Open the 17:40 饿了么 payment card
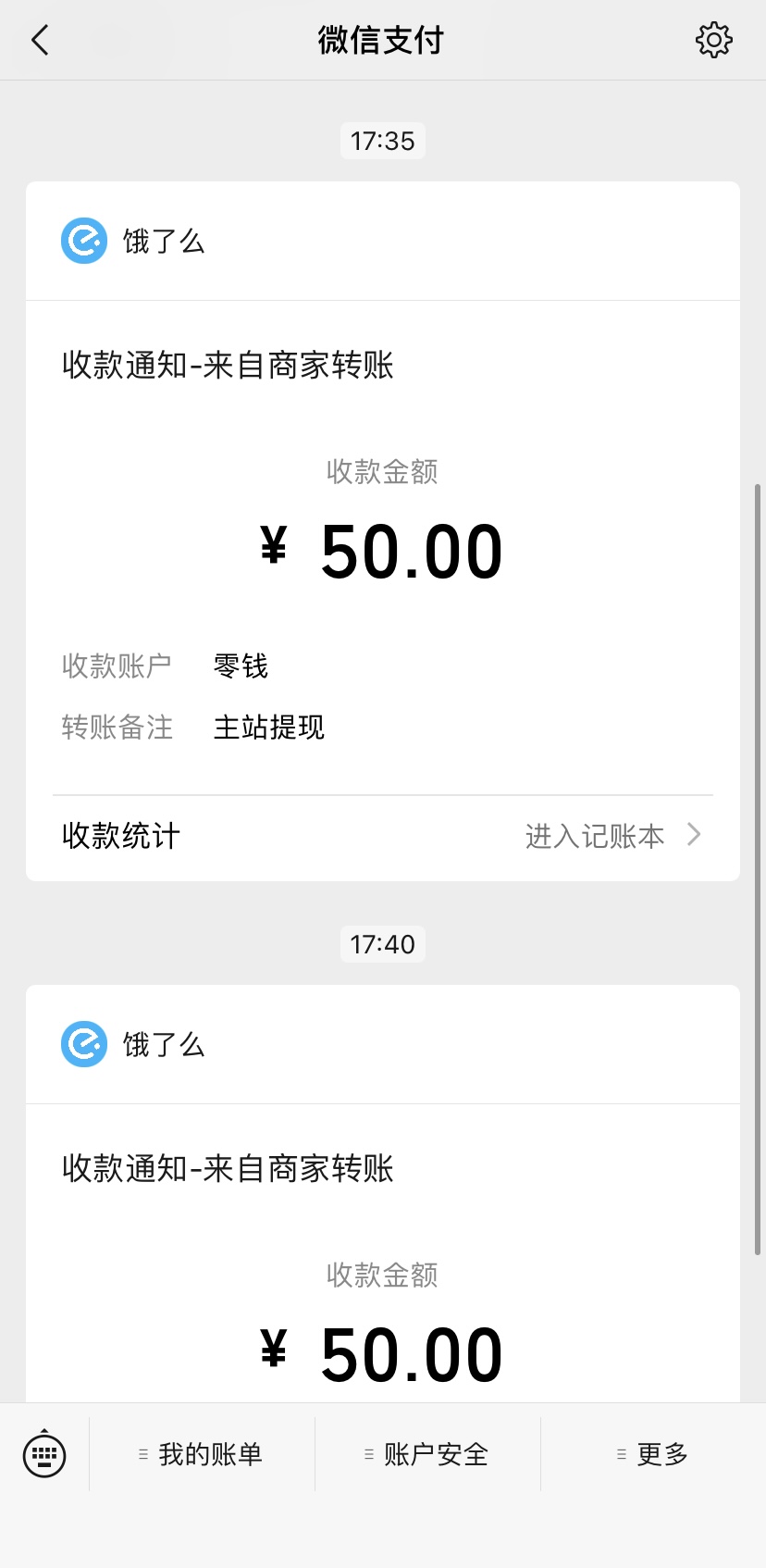Viewport: 766px width, 1568px height. [383, 1194]
